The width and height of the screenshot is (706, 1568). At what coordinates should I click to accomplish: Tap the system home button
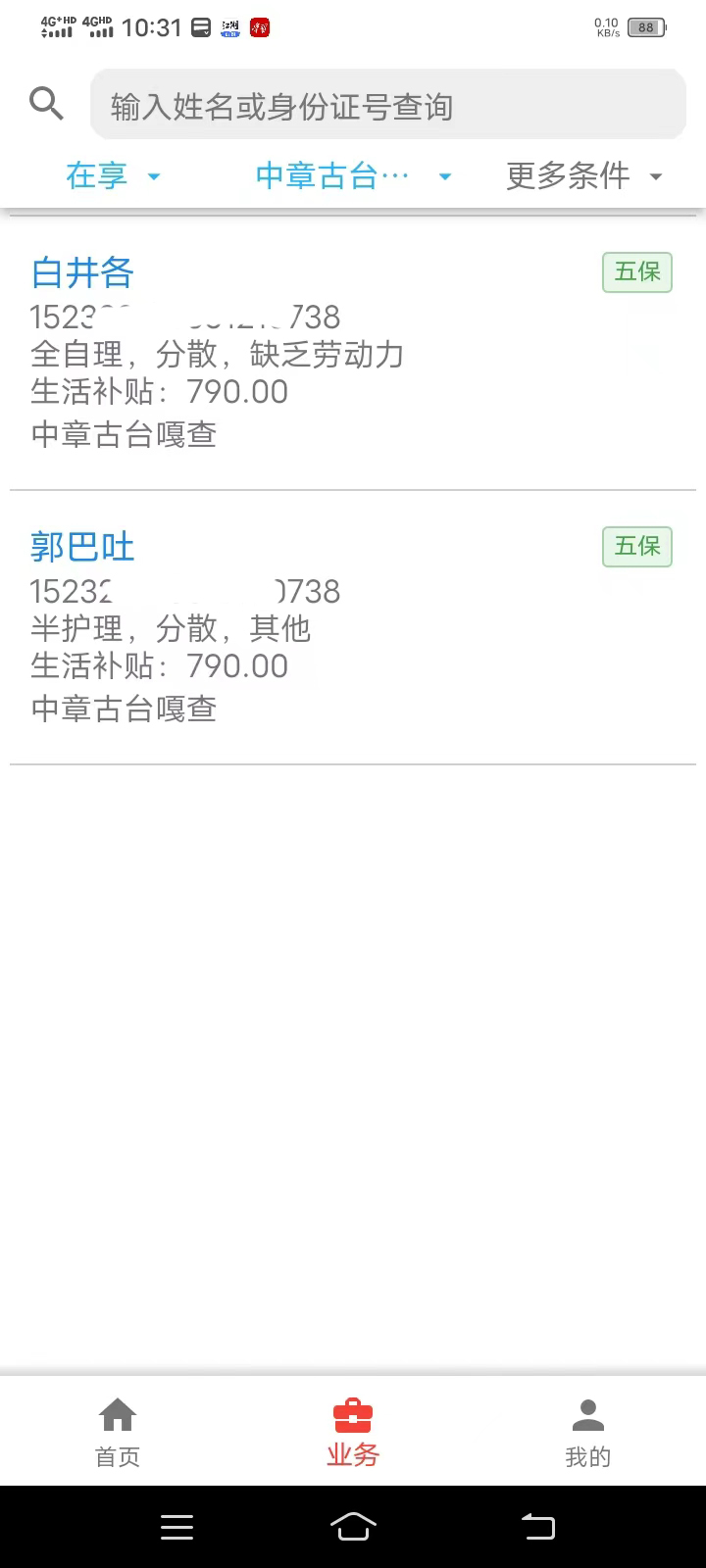[353, 1527]
